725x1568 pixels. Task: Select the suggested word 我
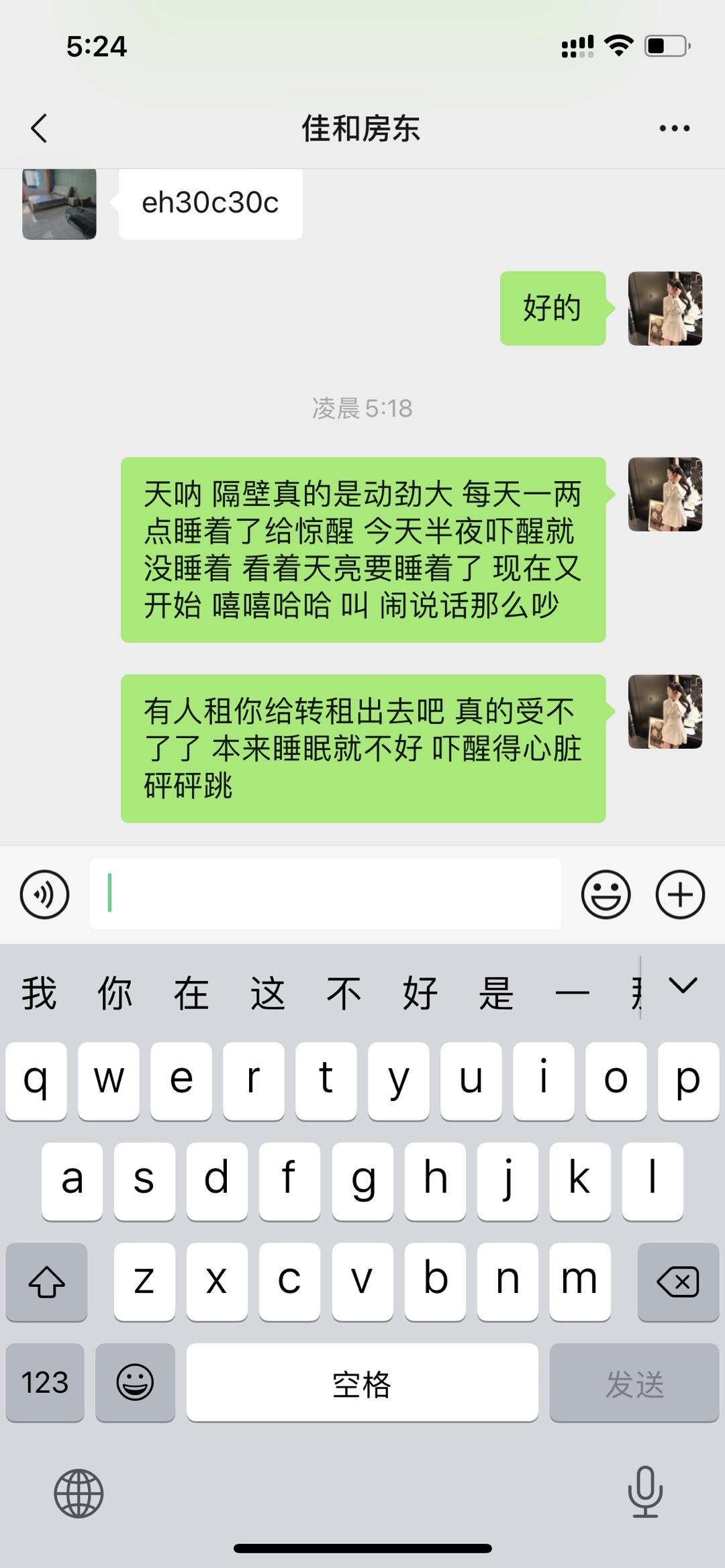click(x=39, y=993)
